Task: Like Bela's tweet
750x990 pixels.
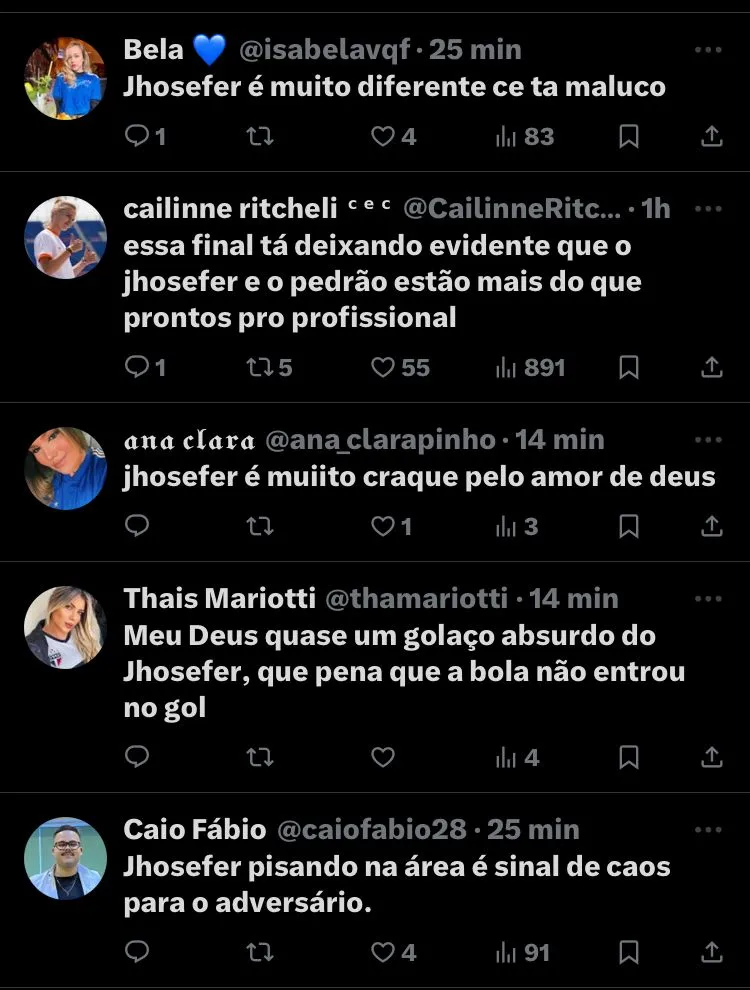Action: [383, 136]
